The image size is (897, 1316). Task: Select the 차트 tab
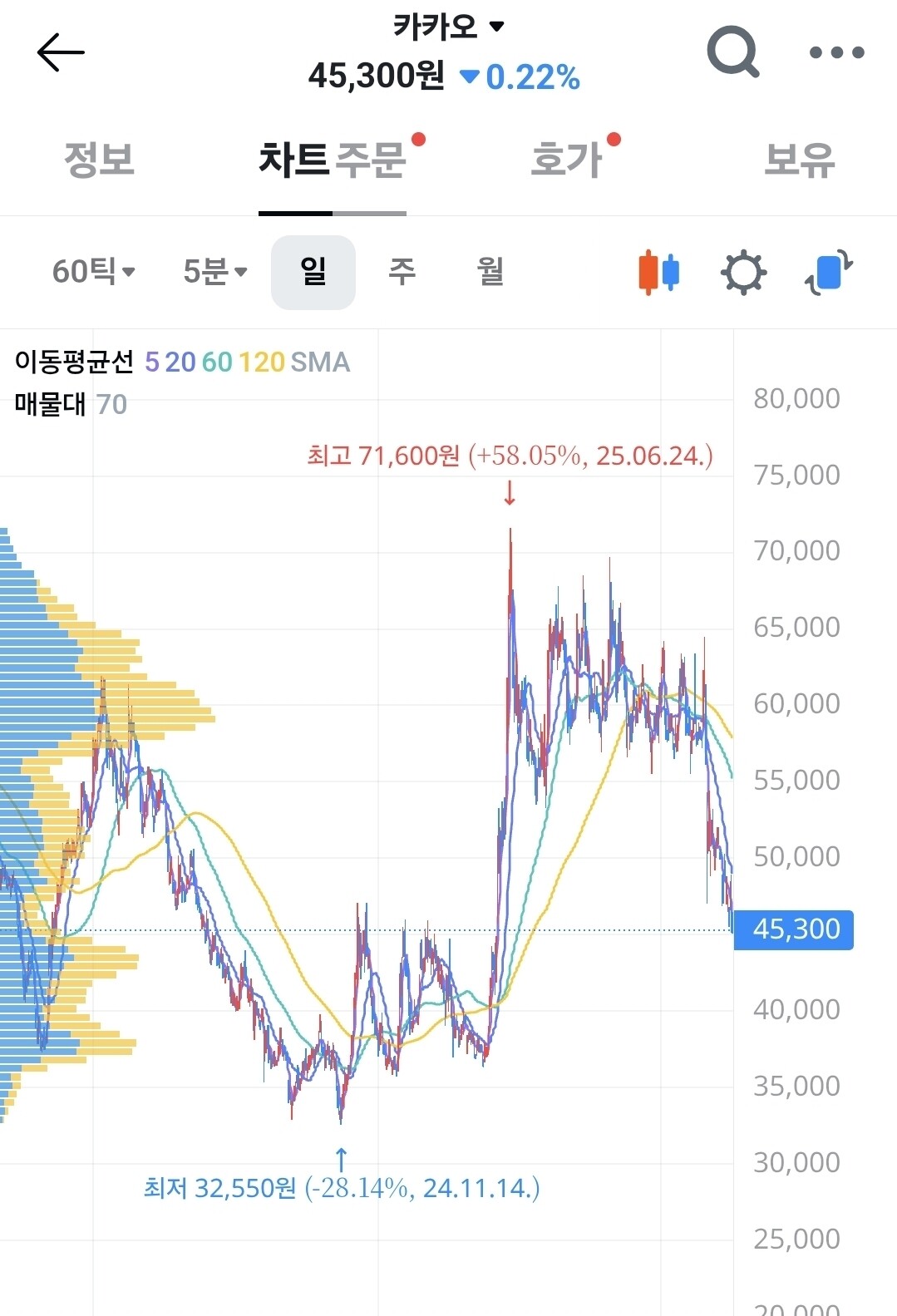point(294,160)
